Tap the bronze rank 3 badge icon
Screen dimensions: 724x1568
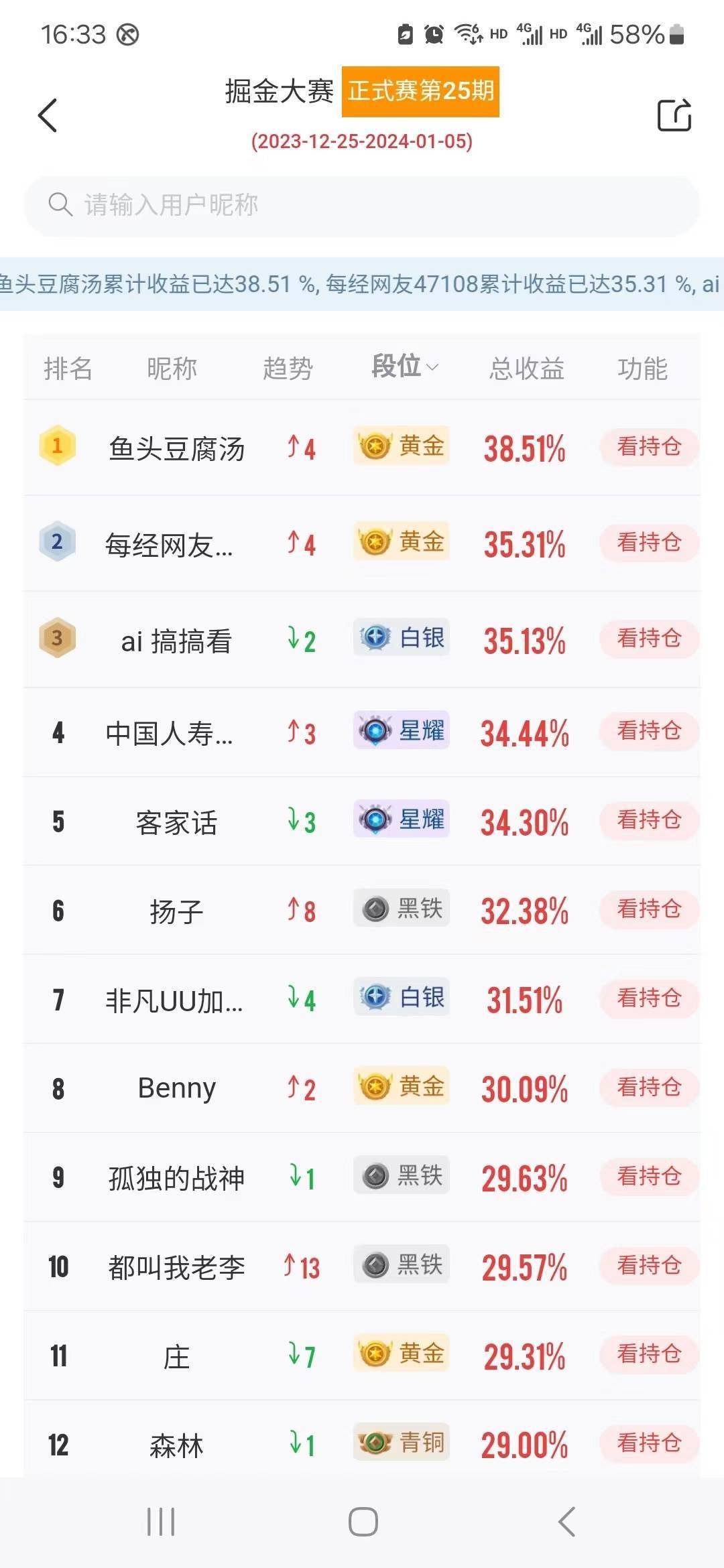click(x=58, y=639)
